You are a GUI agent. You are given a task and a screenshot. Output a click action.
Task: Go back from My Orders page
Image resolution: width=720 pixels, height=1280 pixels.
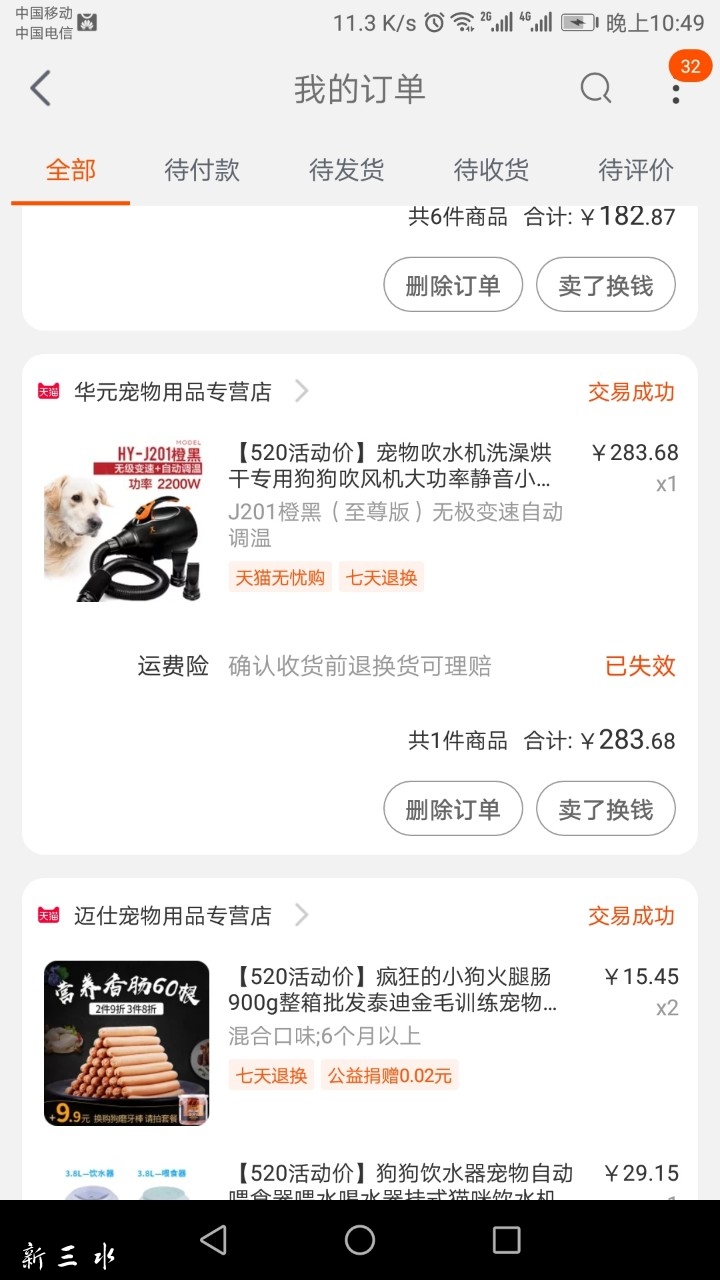pos(40,89)
